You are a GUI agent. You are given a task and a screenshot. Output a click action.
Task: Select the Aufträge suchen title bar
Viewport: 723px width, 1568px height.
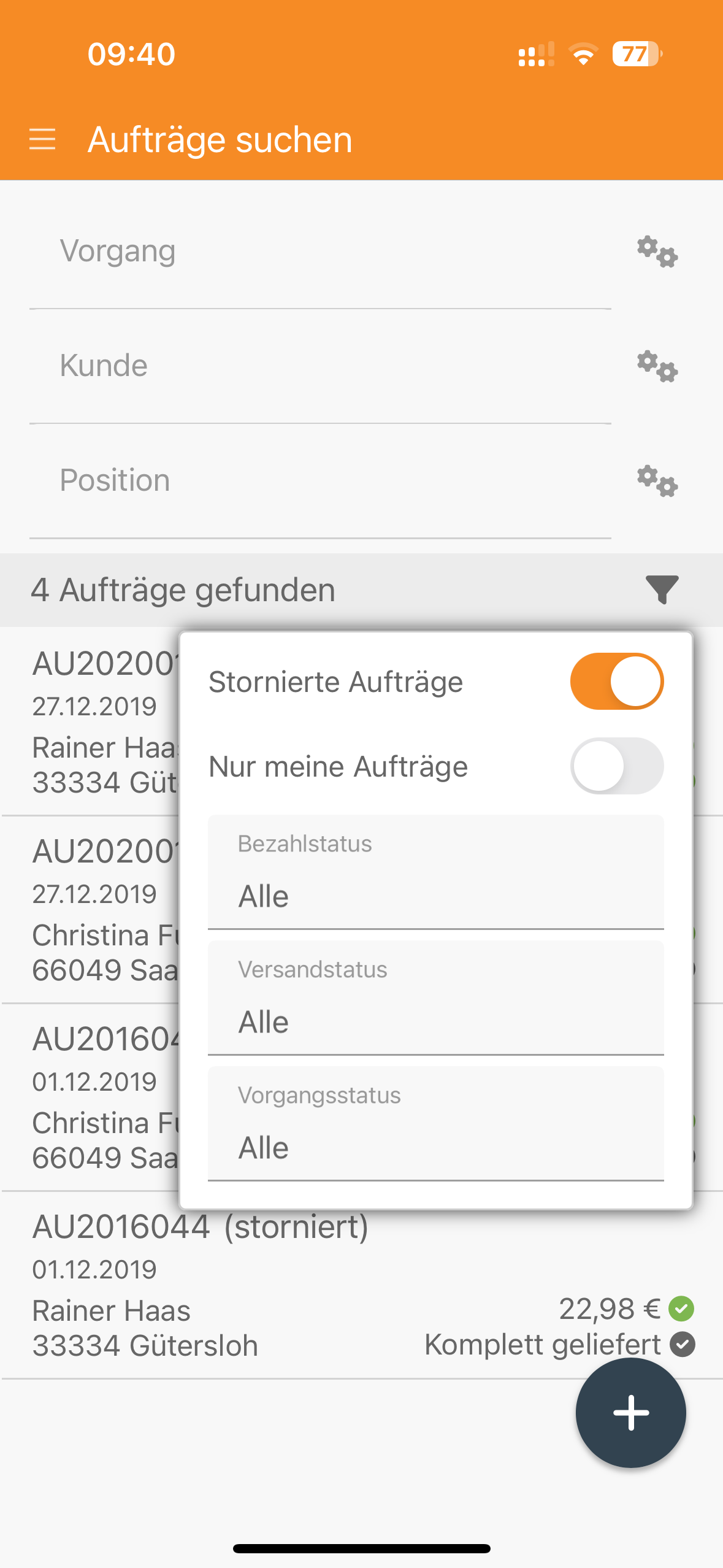click(x=220, y=139)
